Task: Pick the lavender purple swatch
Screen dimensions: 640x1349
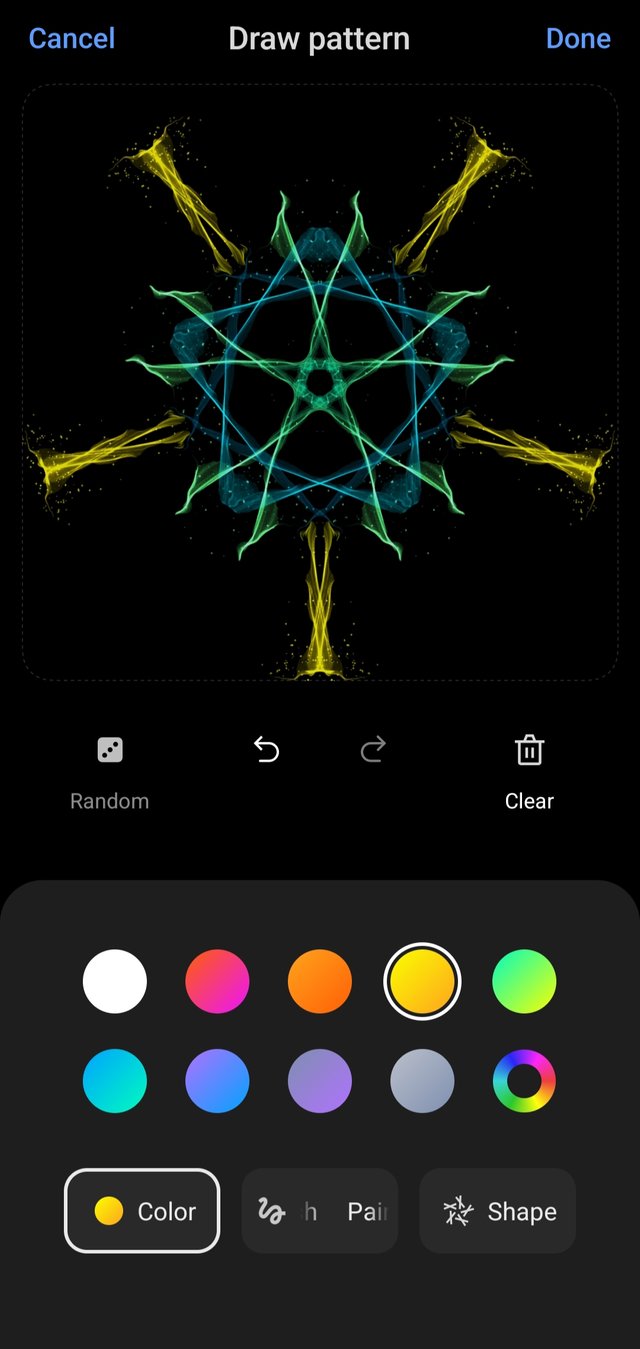Action: click(x=320, y=1081)
